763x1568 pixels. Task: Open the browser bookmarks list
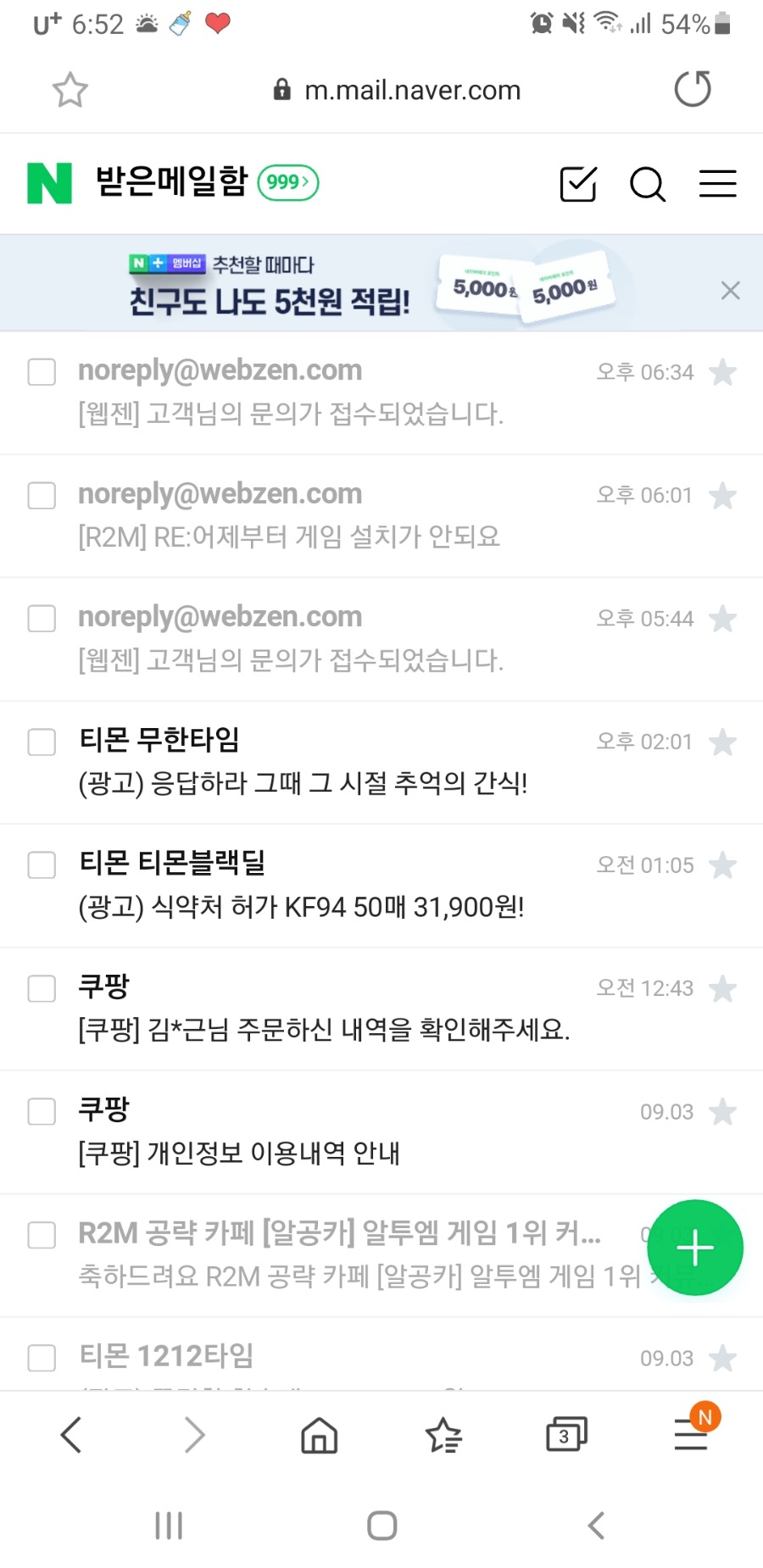pyautogui.click(x=443, y=1435)
